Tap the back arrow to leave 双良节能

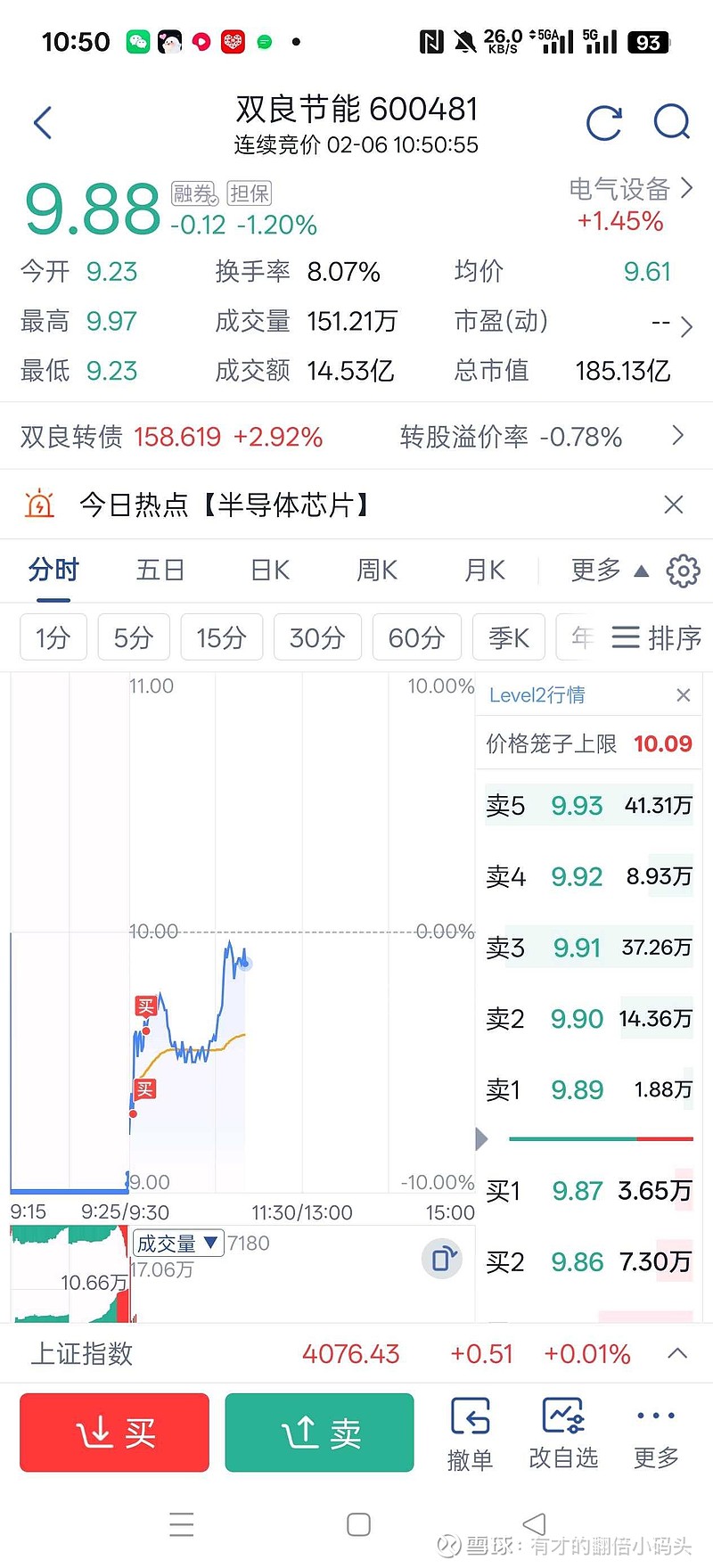pyautogui.click(x=41, y=122)
